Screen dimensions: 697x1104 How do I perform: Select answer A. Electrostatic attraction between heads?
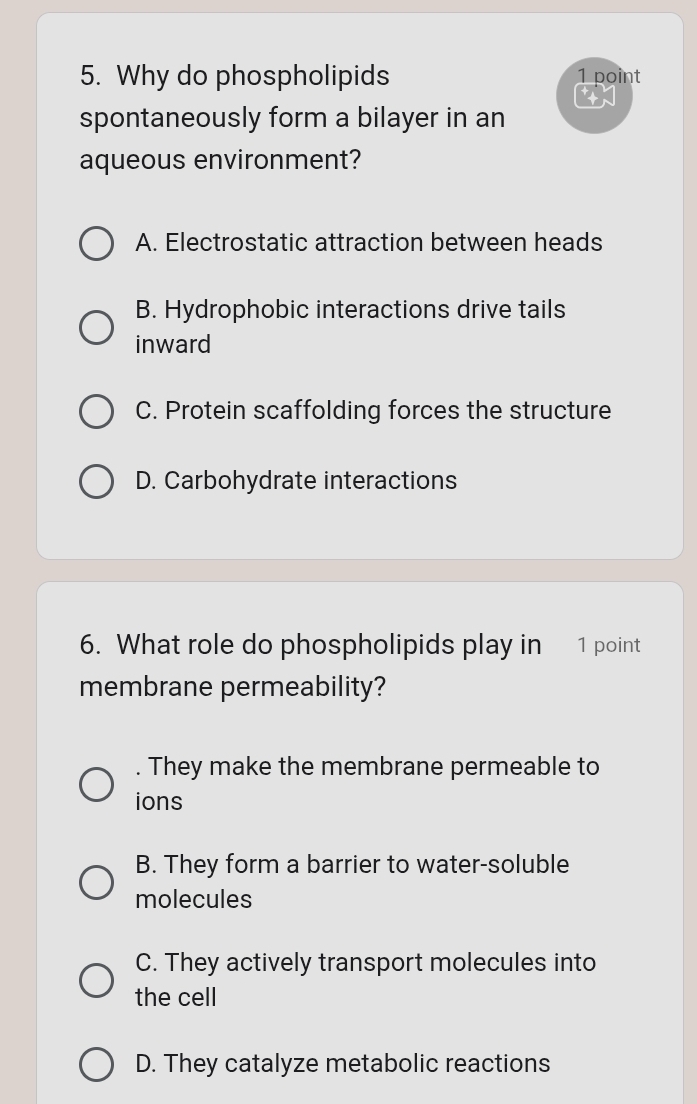(96, 243)
